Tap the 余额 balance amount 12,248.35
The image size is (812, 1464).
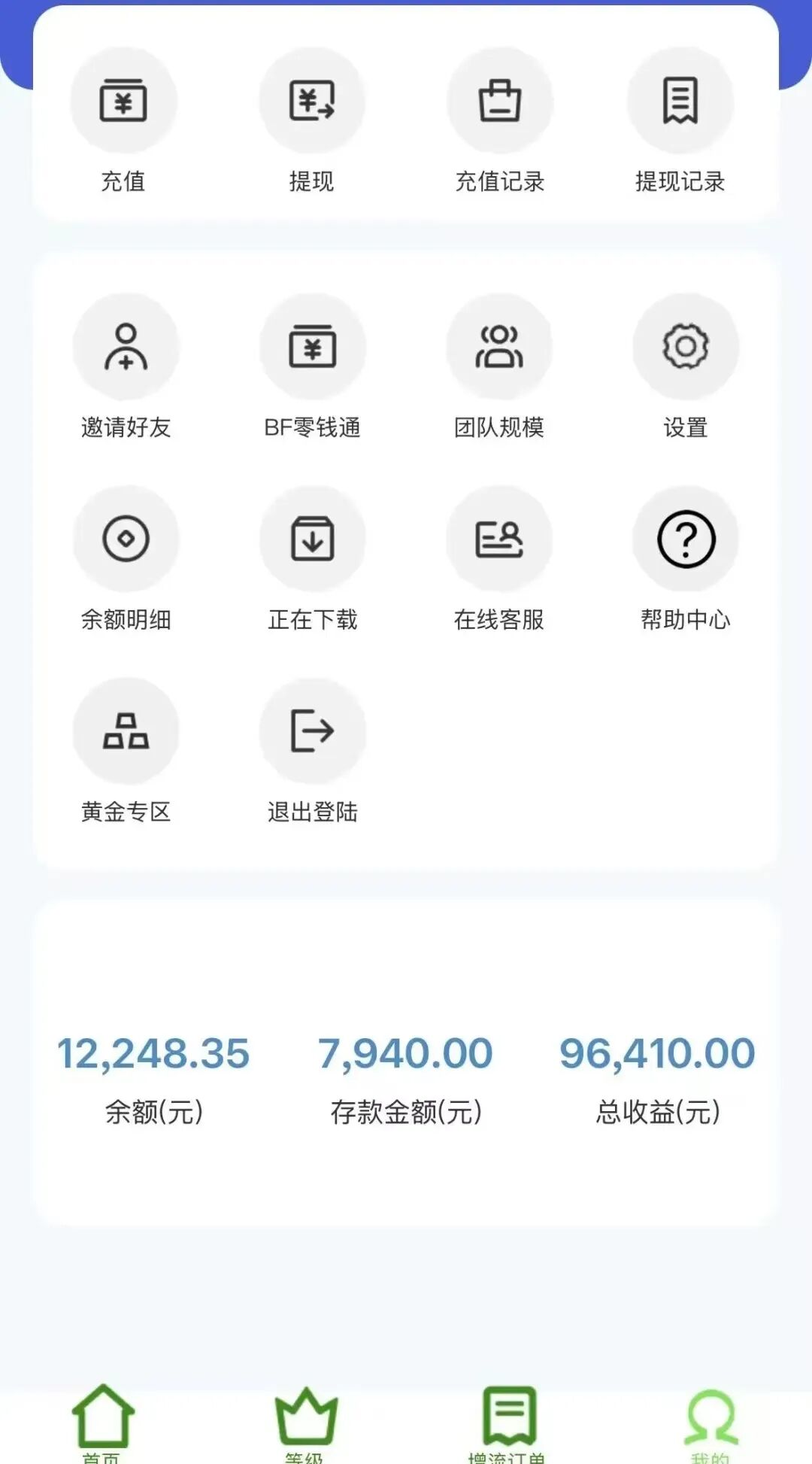(x=153, y=1053)
